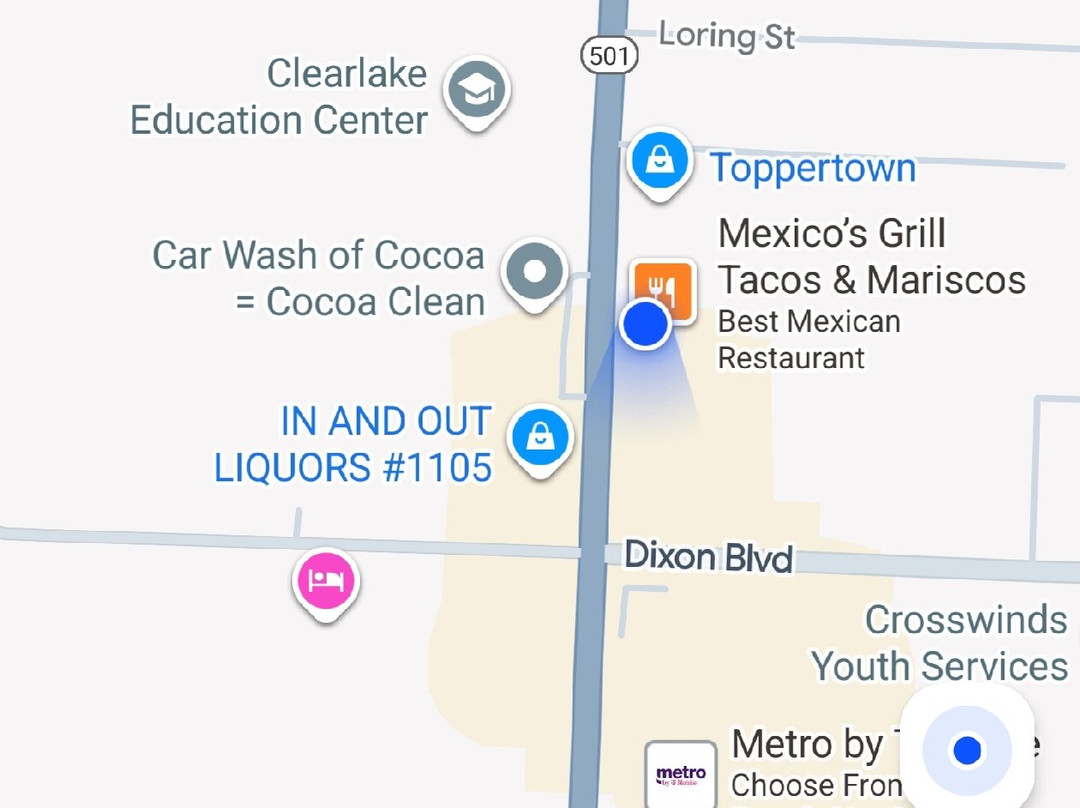Recenter map with the my-location button
Viewport: 1080px width, 808px height.
tap(966, 749)
